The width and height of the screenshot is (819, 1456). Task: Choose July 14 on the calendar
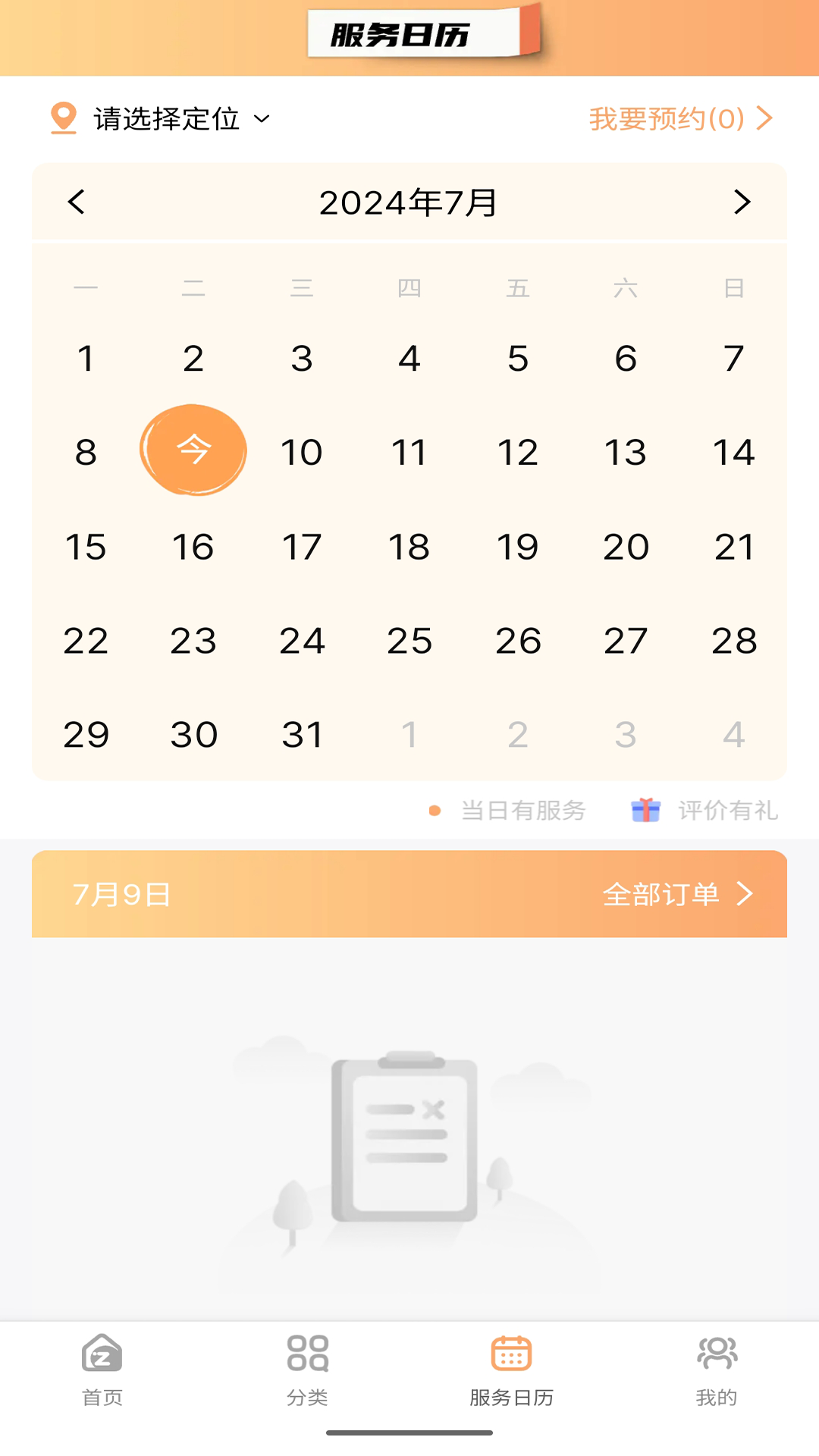[733, 453]
